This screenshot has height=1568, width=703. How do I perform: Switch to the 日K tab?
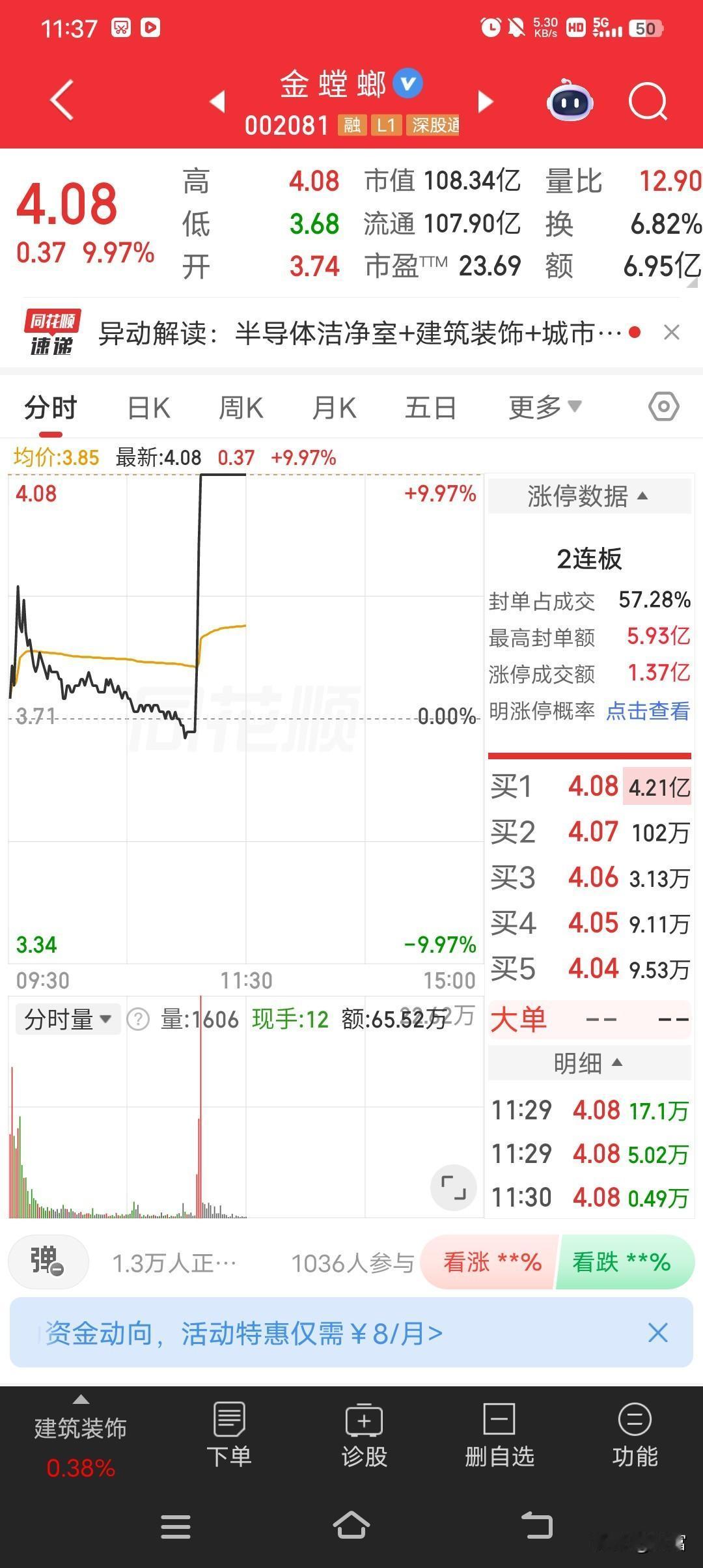coord(148,406)
